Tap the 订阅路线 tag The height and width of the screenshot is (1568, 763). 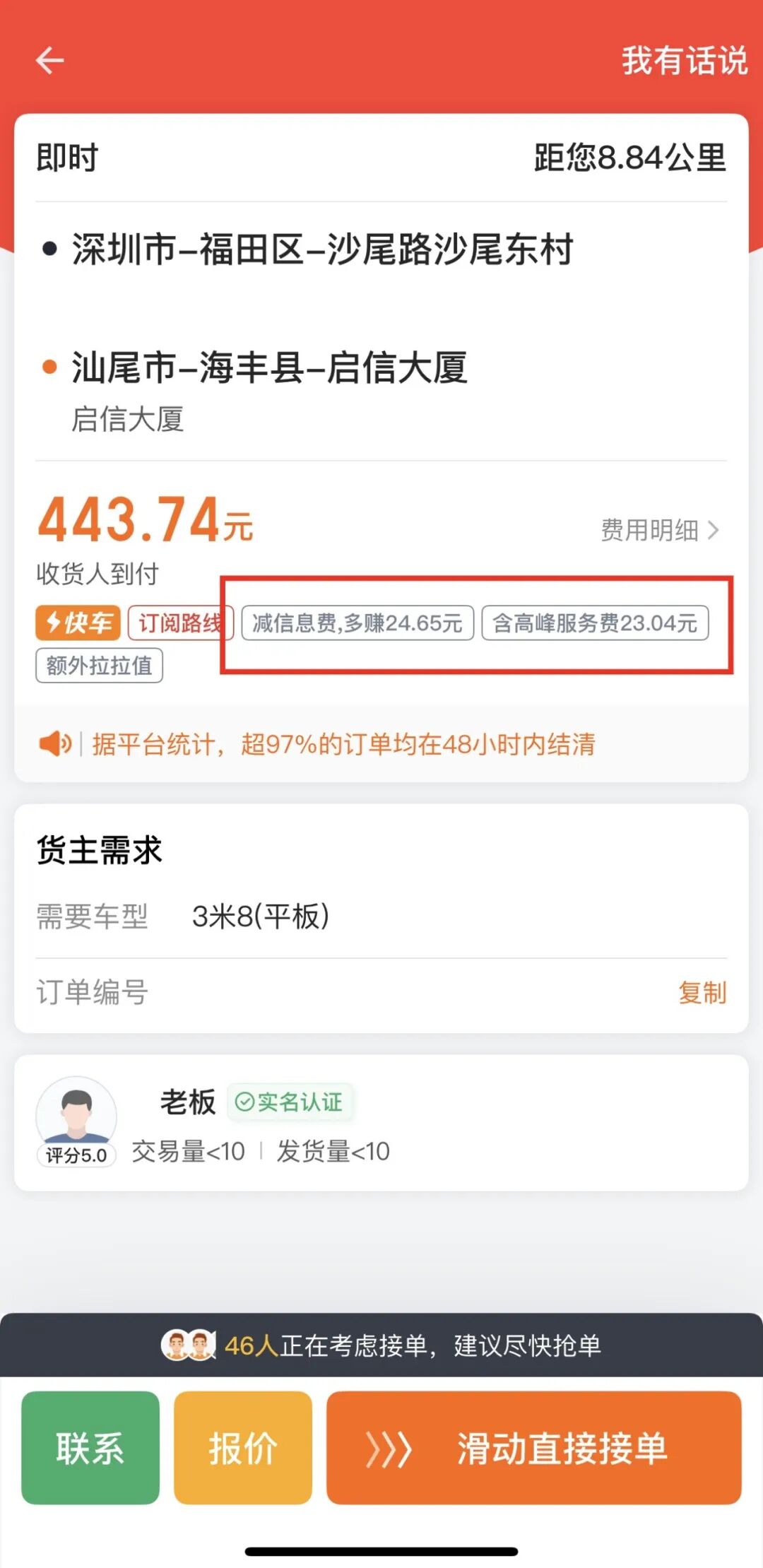[179, 623]
